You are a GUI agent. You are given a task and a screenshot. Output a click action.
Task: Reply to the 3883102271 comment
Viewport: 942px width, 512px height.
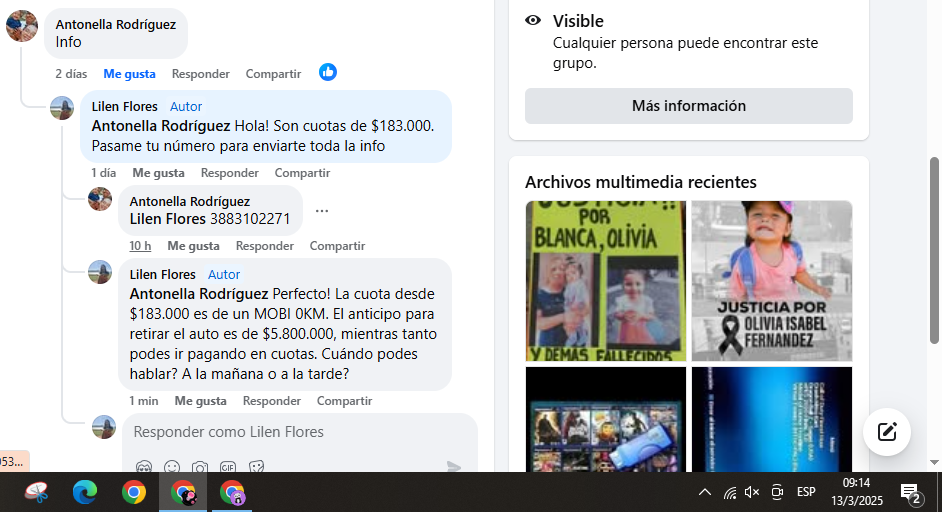click(264, 246)
